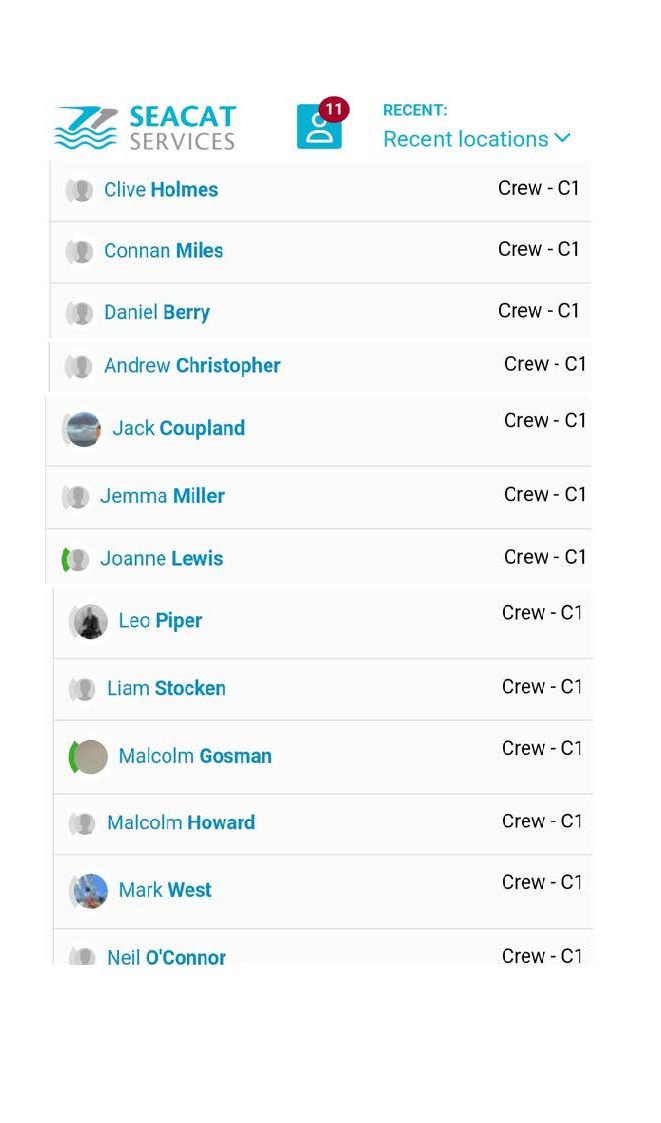Select Malcolm Howard from the crew list
Image resolution: width=661 pixels, height=1123 pixels.
pyautogui.click(x=323, y=824)
